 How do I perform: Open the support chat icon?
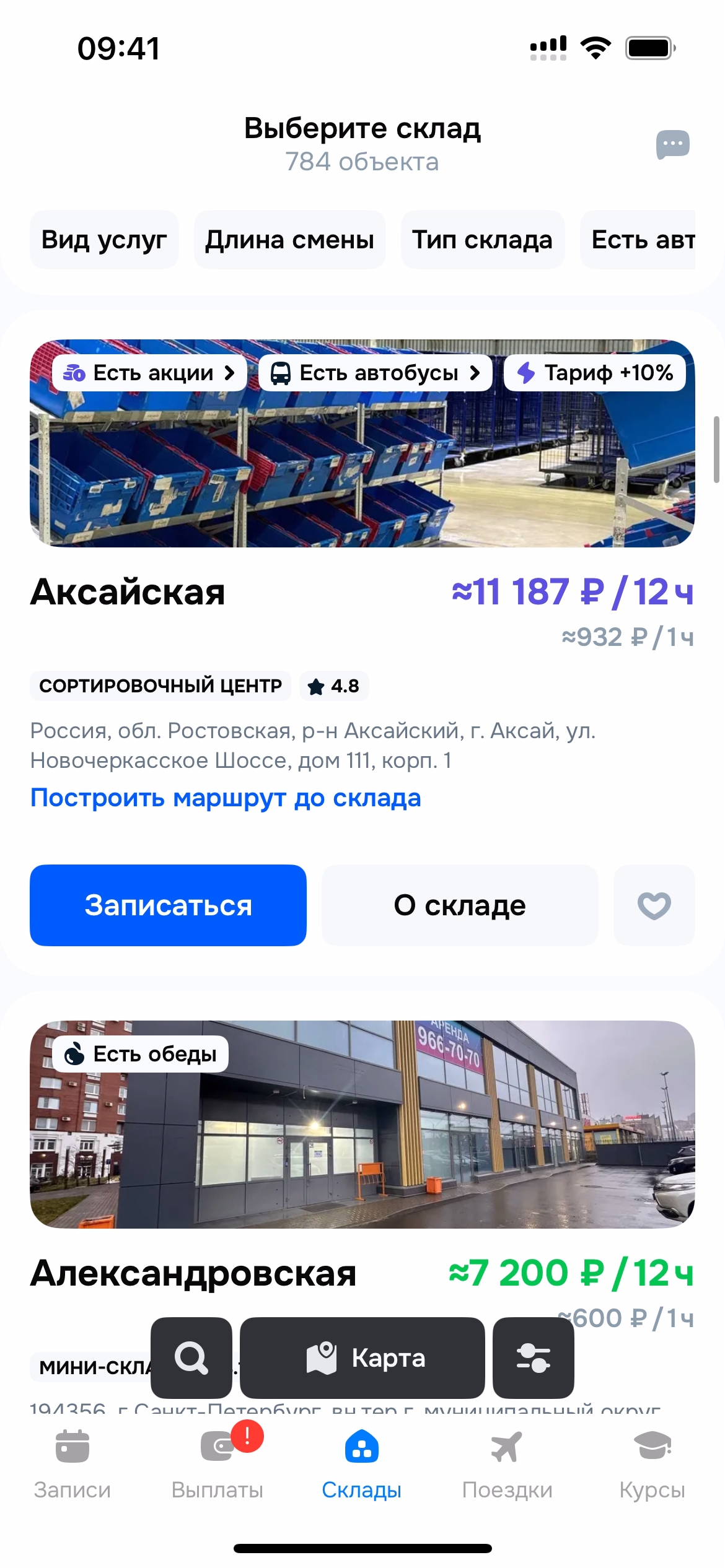tap(672, 145)
